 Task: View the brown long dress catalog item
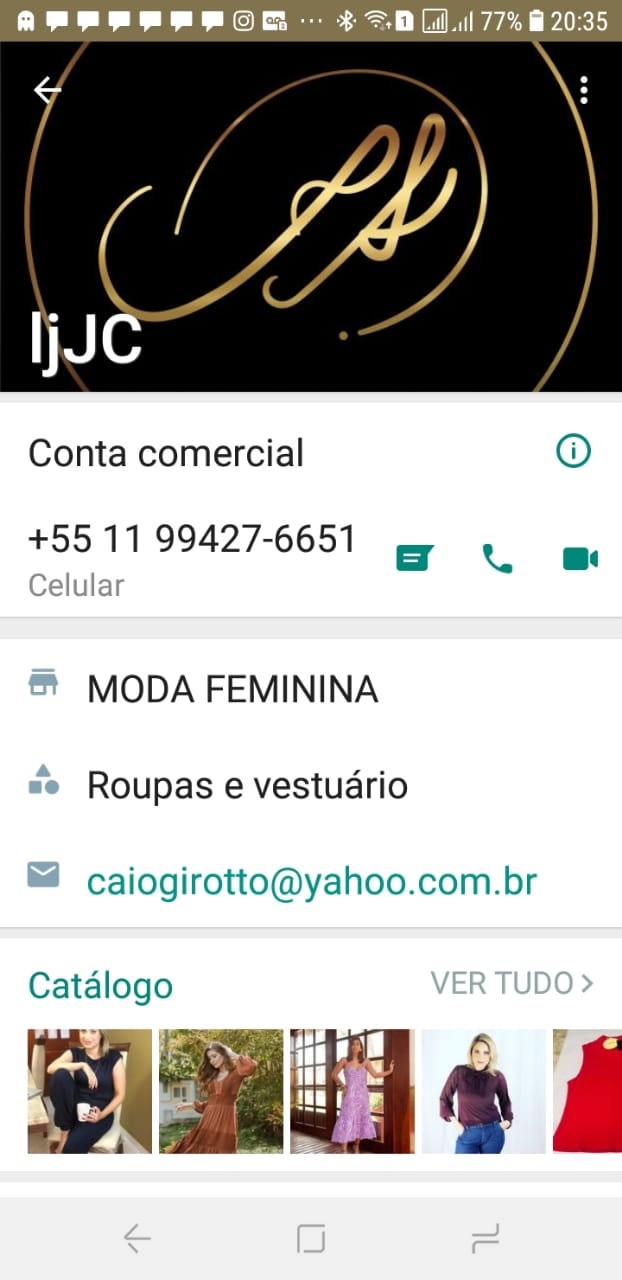pyautogui.click(x=221, y=1091)
